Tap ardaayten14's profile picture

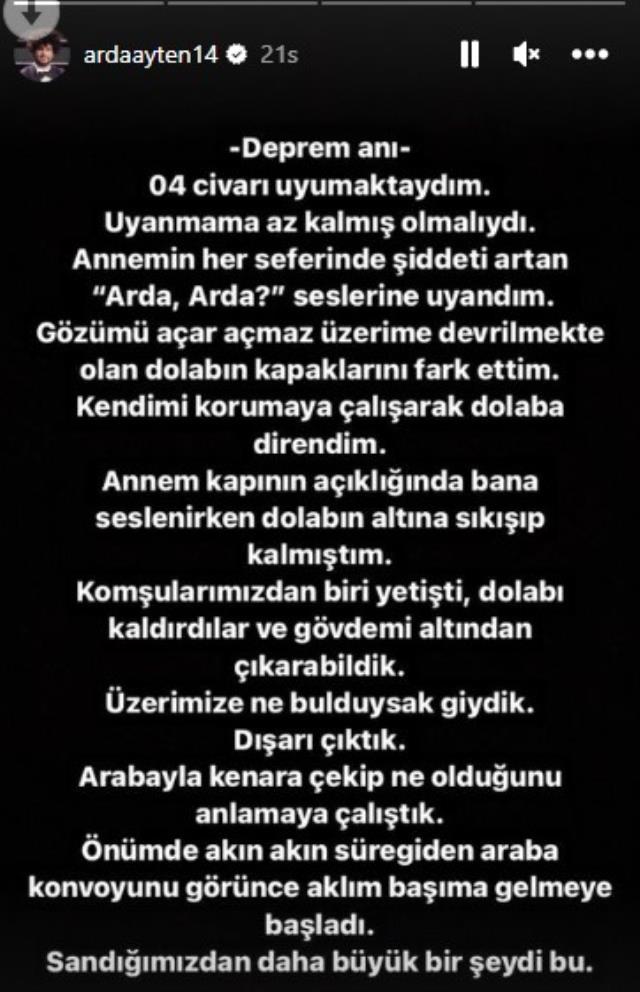point(43,57)
